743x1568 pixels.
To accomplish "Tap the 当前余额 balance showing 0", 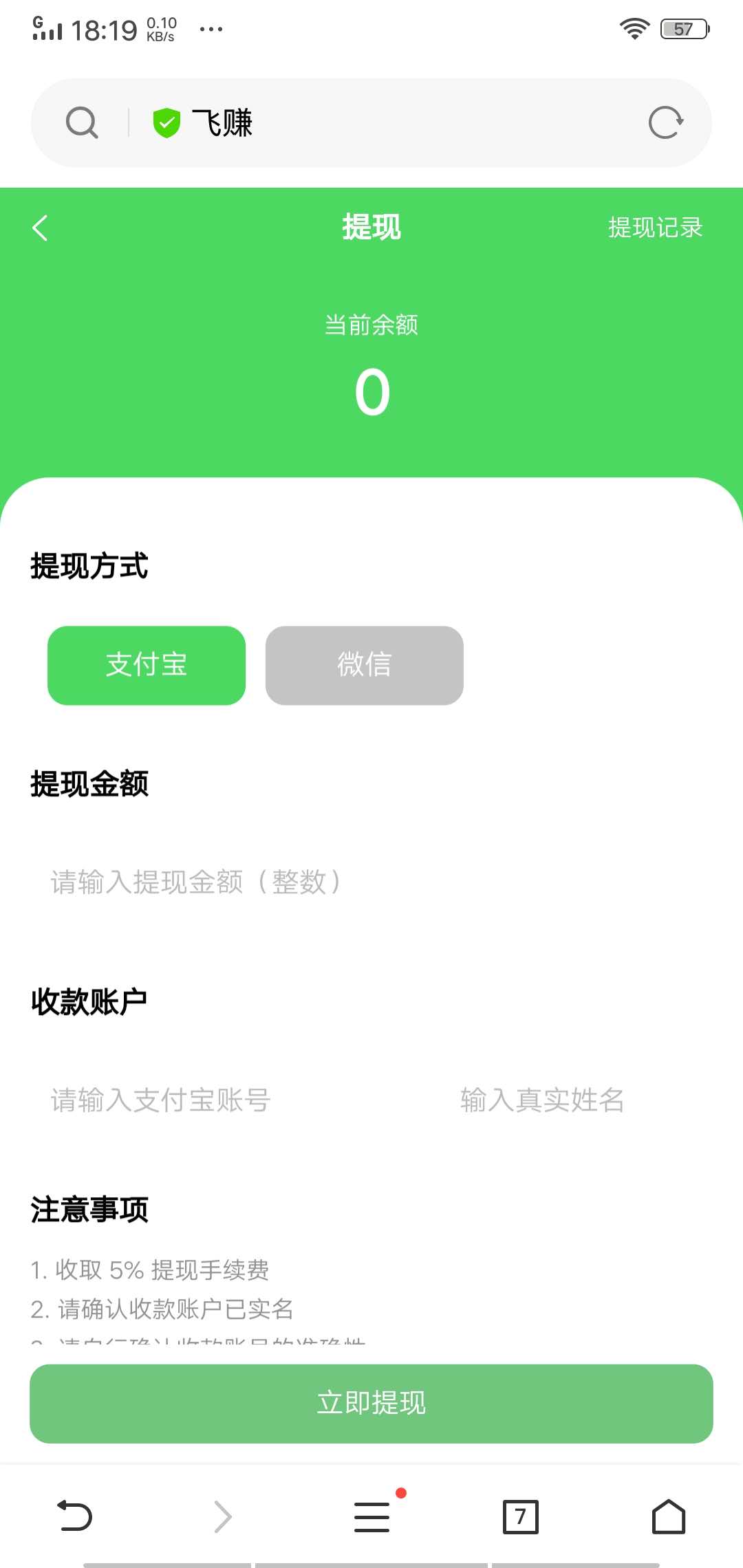I will coord(371,390).
